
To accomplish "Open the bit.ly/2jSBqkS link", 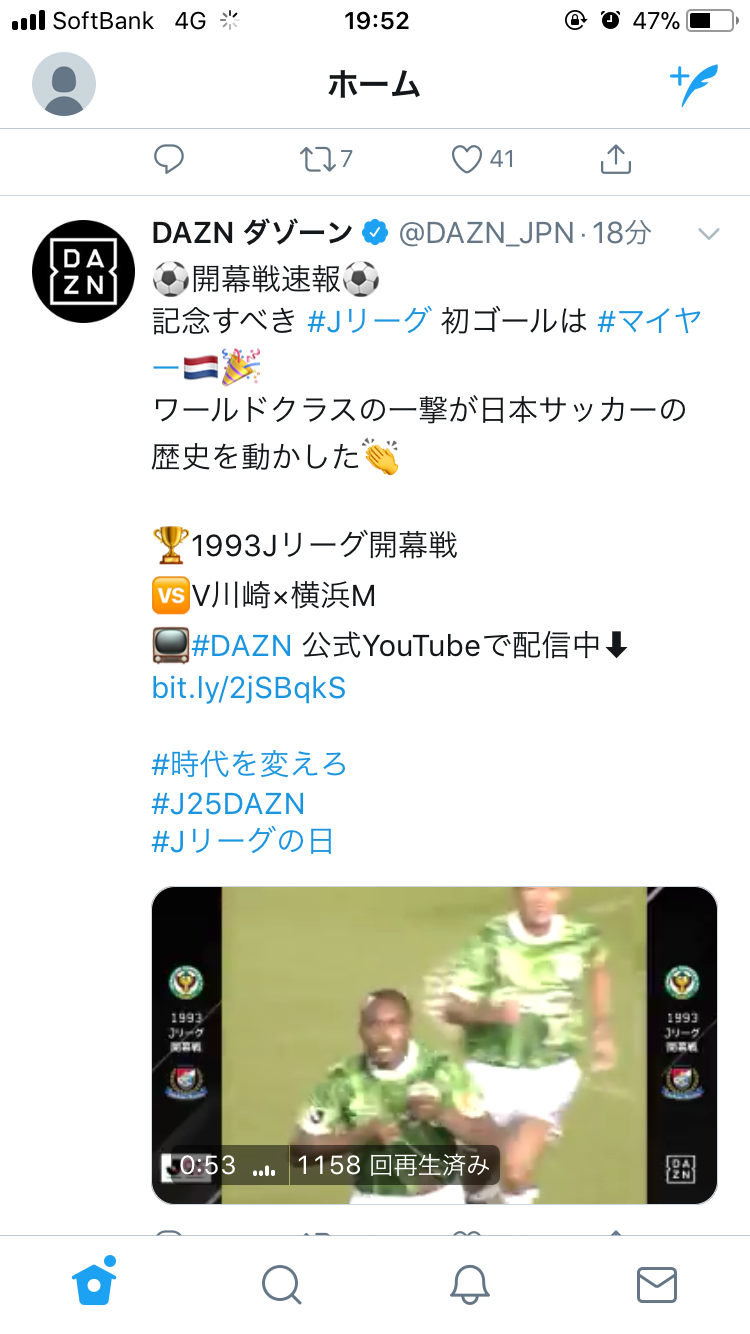I will [249, 688].
